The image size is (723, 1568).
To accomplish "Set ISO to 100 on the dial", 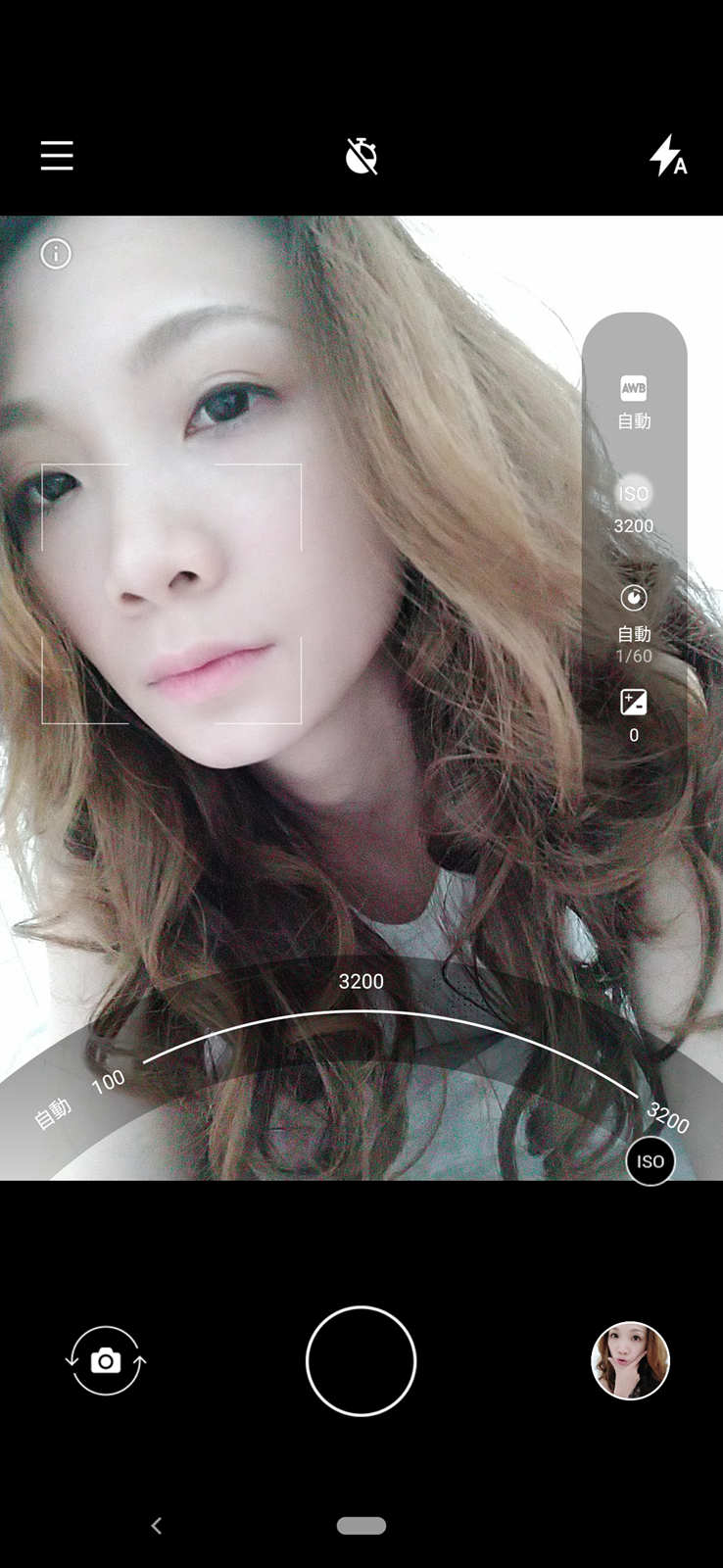I will (108, 1082).
